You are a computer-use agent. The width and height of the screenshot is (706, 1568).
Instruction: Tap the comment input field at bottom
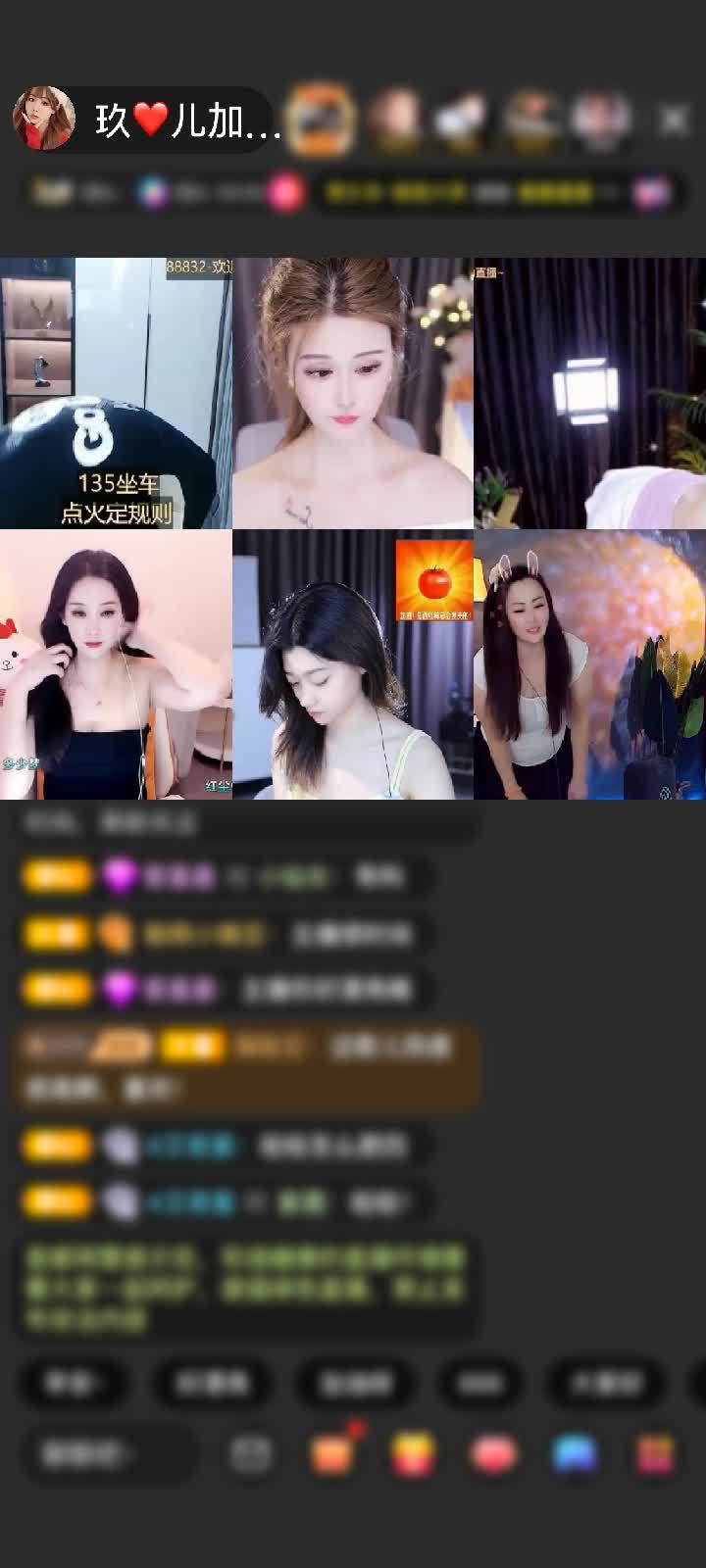tap(106, 1453)
